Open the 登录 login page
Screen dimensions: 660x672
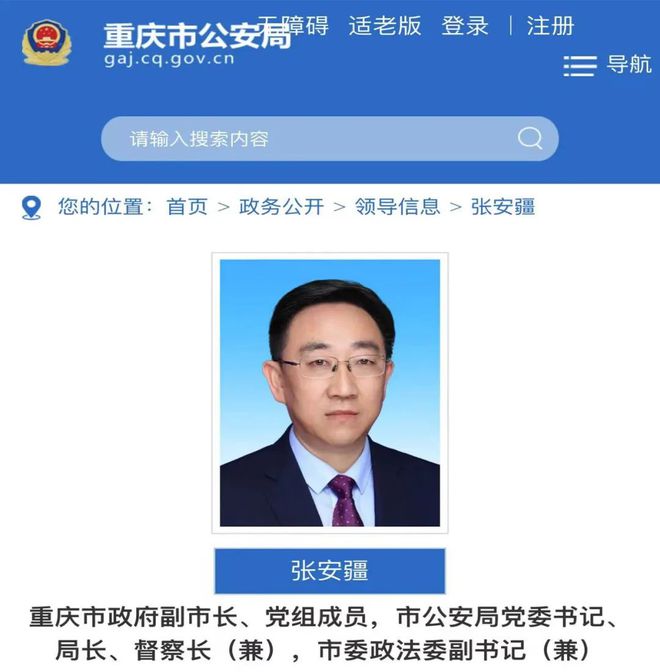[x=466, y=25]
